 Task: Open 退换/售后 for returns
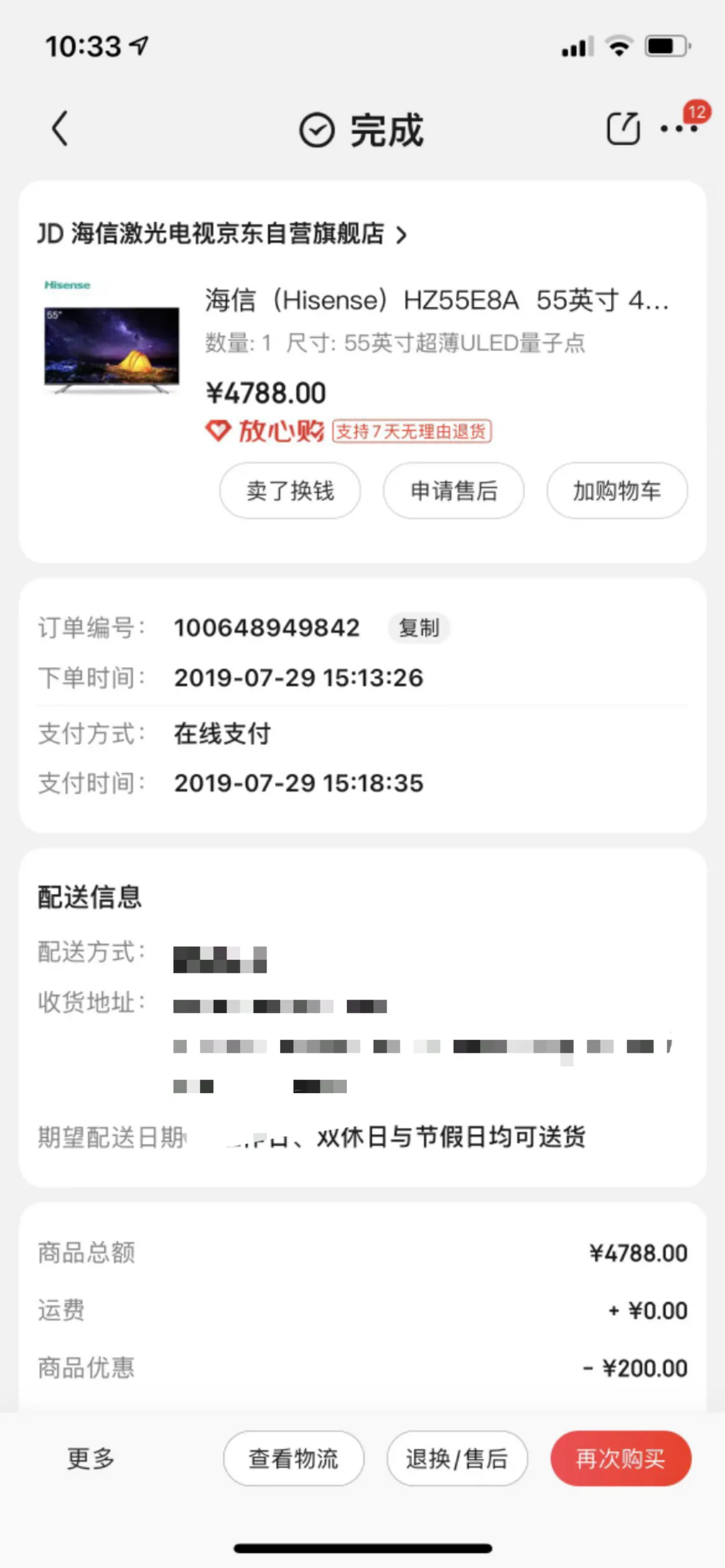[x=457, y=1458]
